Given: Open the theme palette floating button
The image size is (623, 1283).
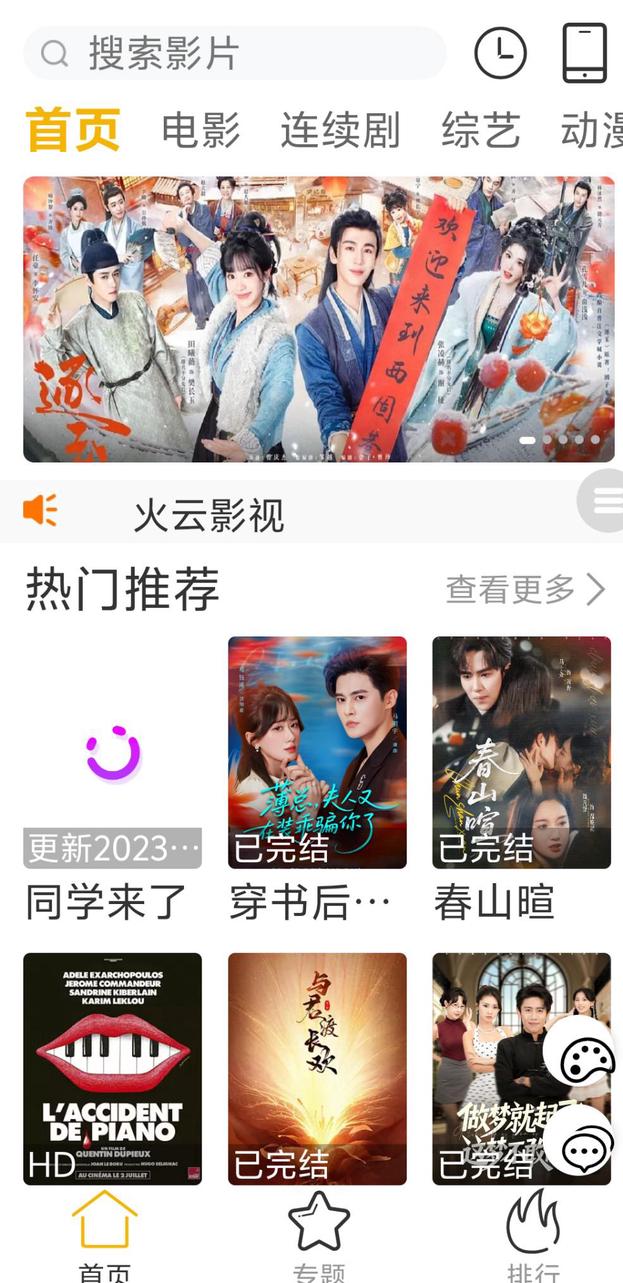Looking at the screenshot, I should tap(587, 1058).
